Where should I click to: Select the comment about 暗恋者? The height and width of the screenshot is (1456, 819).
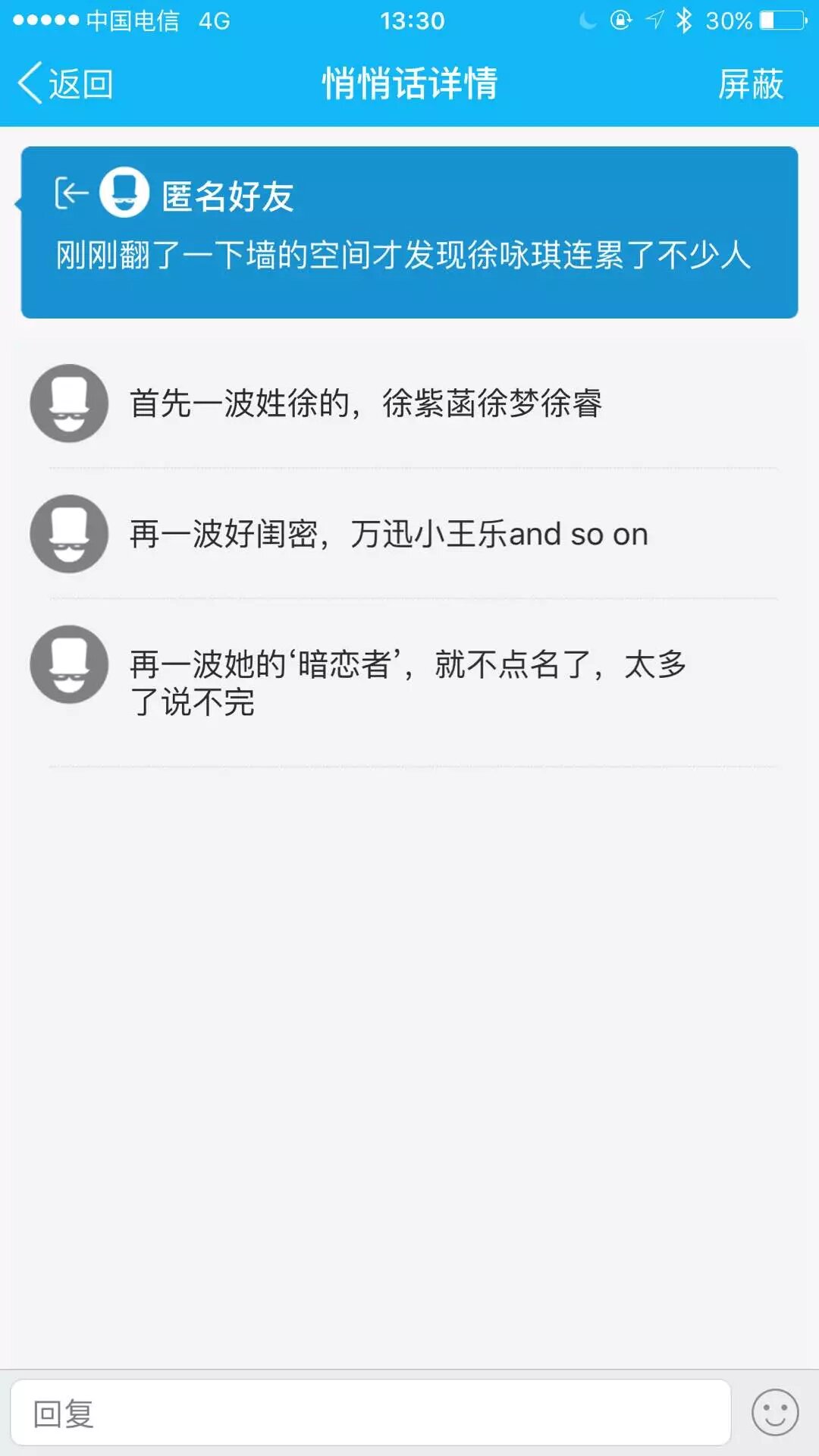[408, 682]
